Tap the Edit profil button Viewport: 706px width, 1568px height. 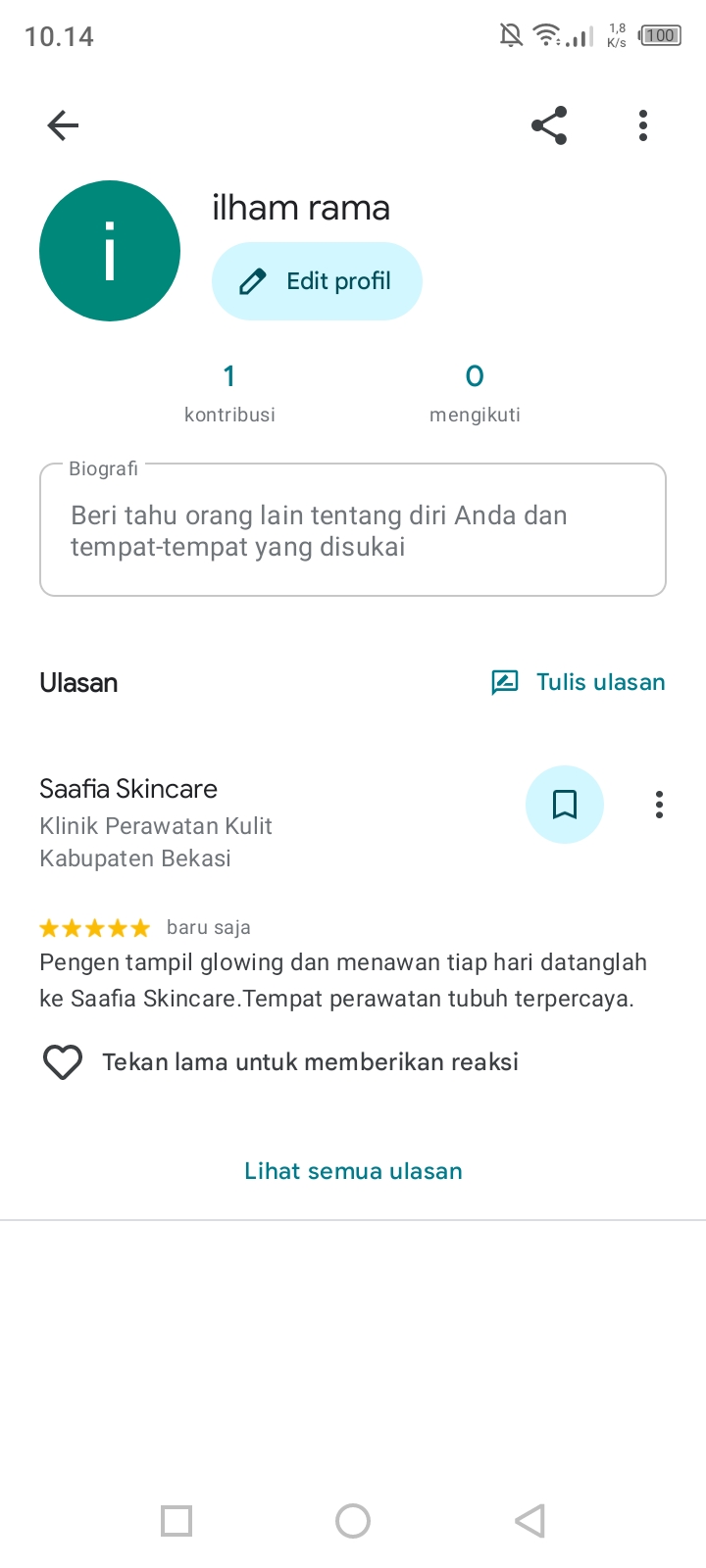pyautogui.click(x=317, y=281)
